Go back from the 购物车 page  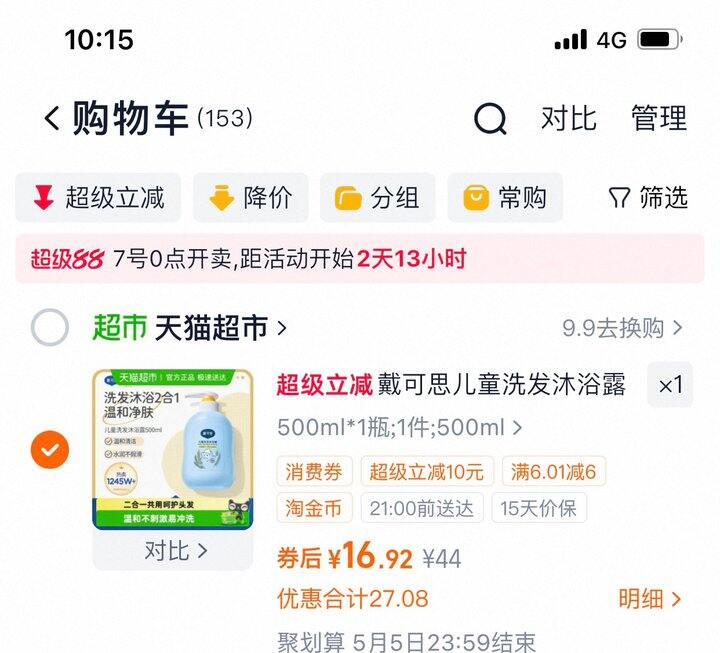[x=52, y=118]
